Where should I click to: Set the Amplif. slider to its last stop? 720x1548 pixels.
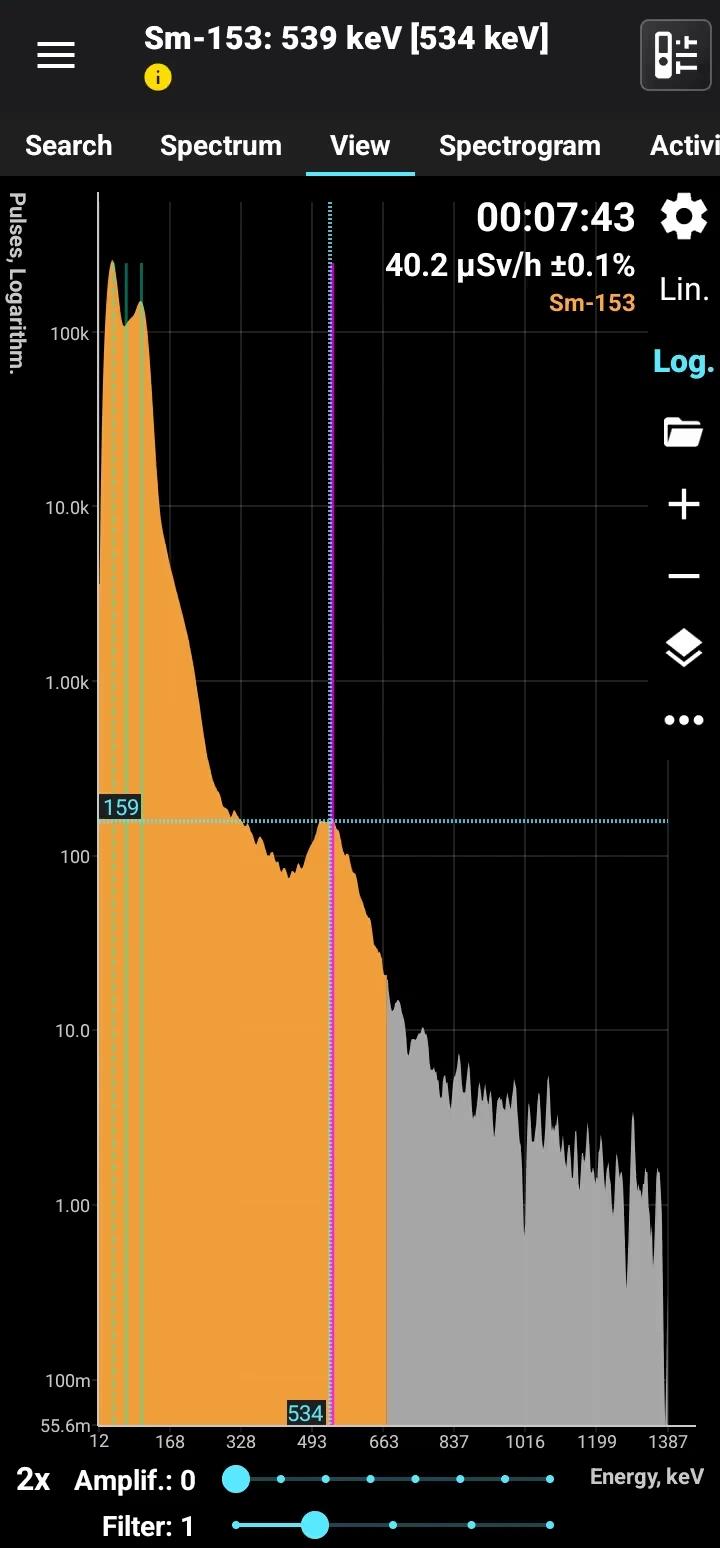pos(550,1479)
